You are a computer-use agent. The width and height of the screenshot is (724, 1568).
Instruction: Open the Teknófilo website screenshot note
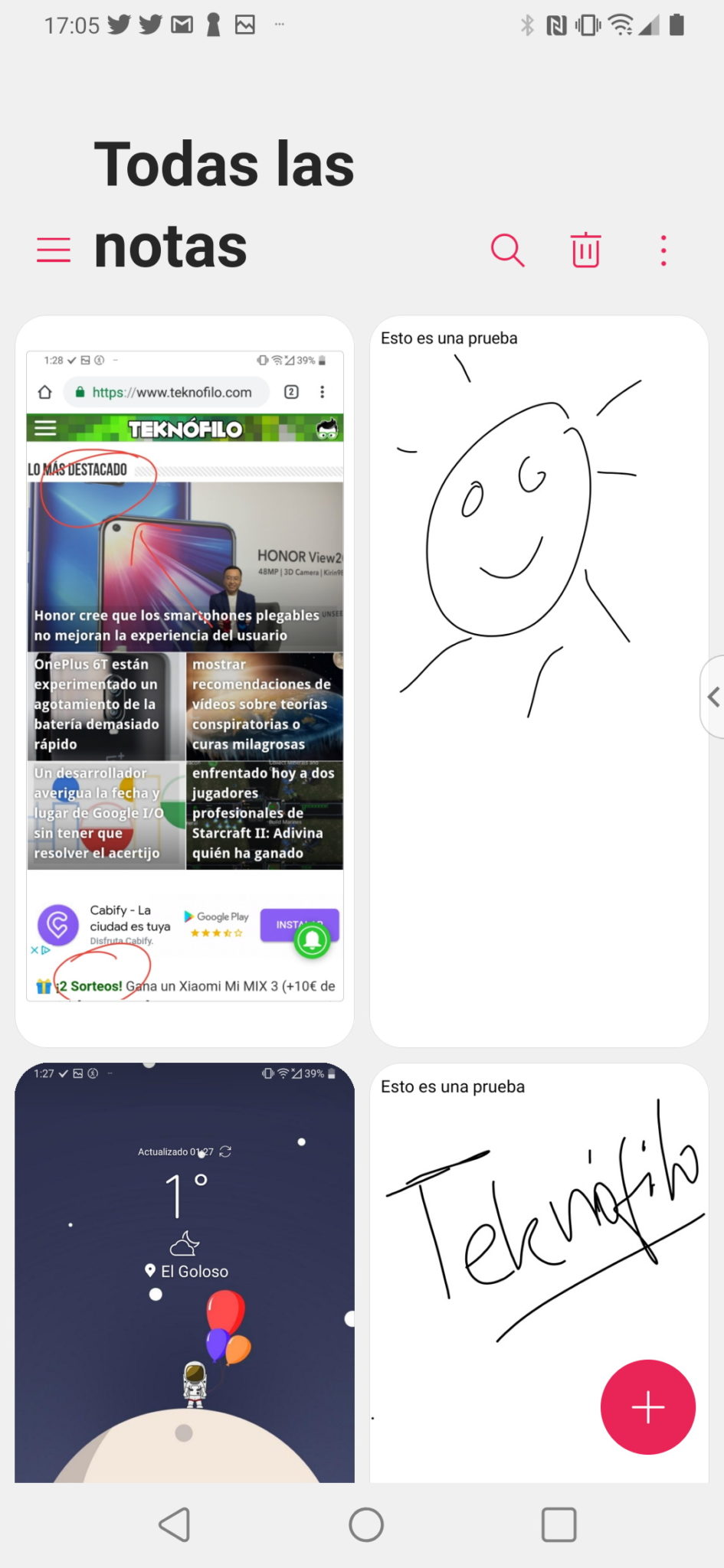point(185,681)
